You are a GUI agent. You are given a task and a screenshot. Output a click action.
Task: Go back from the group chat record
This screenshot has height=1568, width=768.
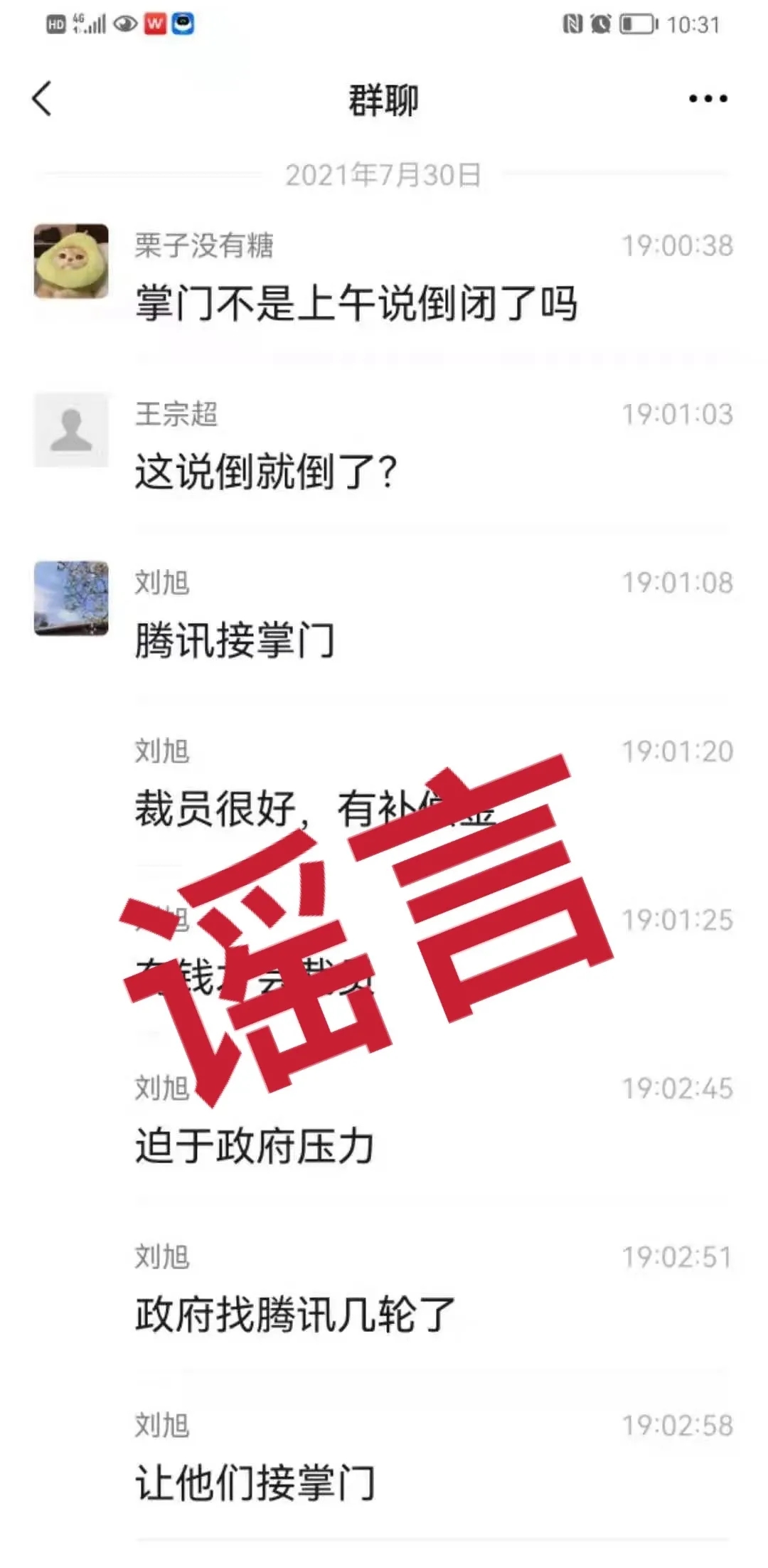pos(43,99)
